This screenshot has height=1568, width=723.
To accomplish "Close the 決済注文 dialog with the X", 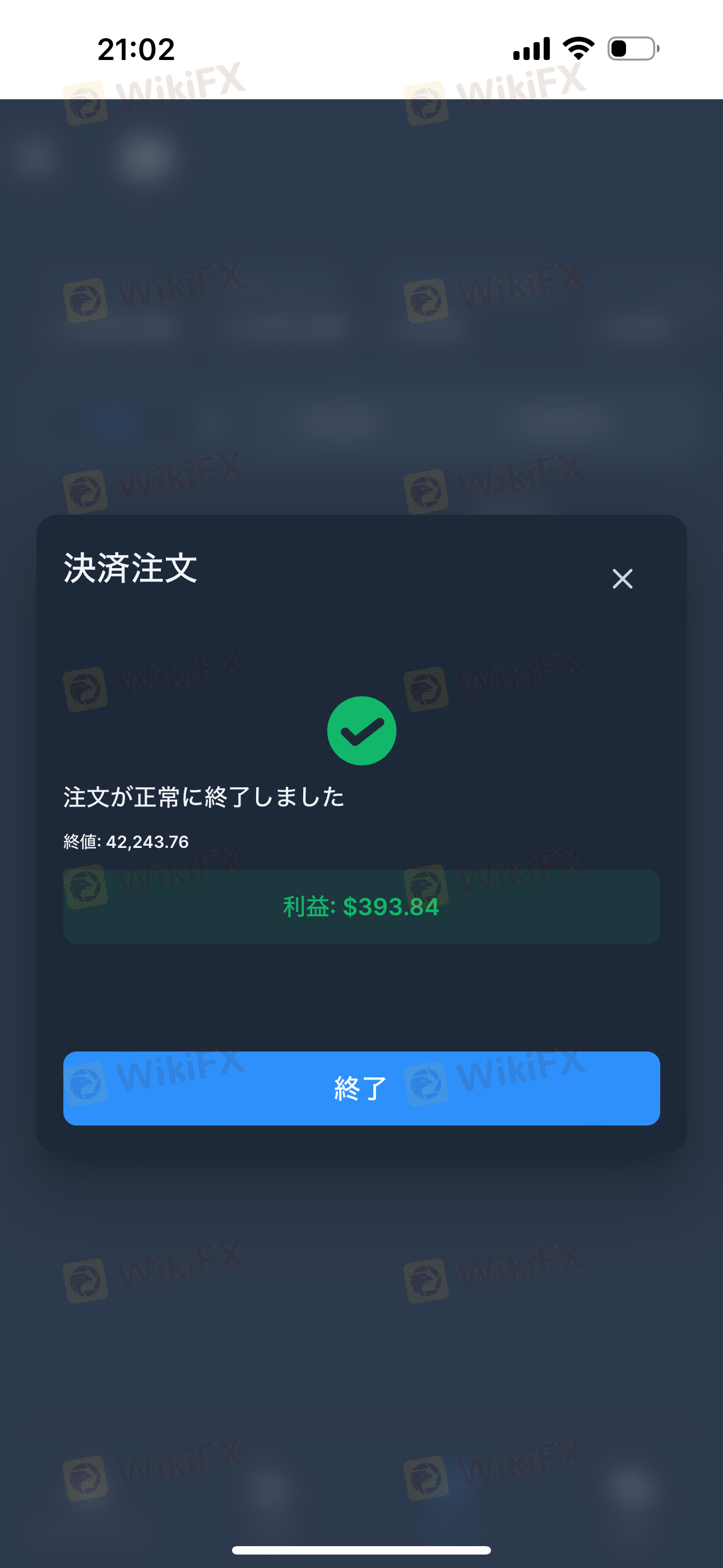I will pyautogui.click(x=622, y=578).
